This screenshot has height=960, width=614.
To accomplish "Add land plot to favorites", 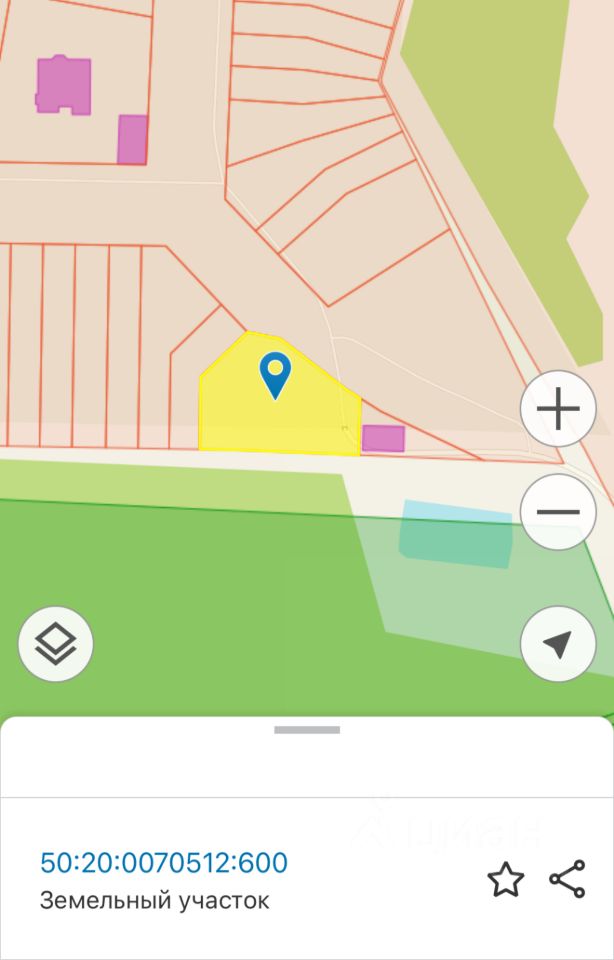I will pyautogui.click(x=506, y=880).
